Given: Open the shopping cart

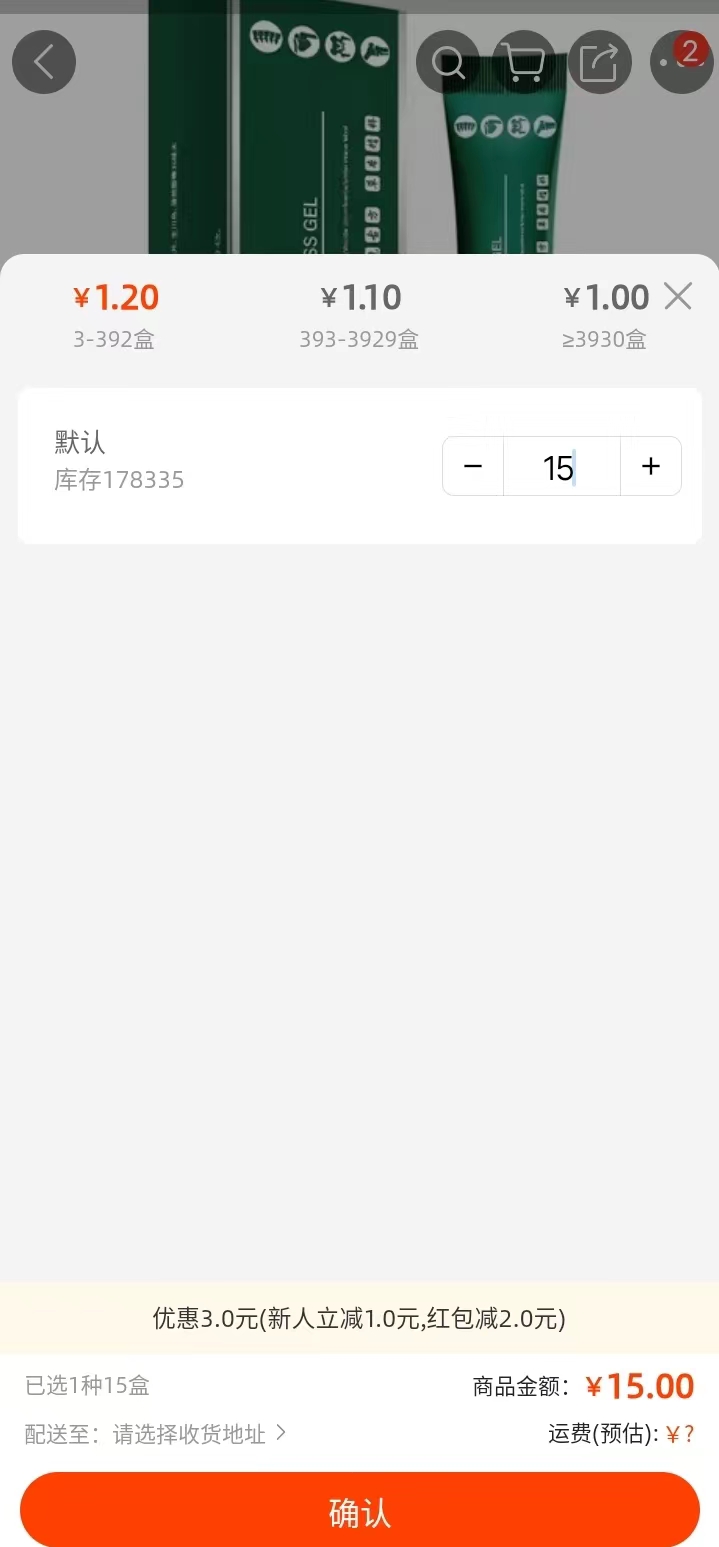Looking at the screenshot, I should click(524, 62).
